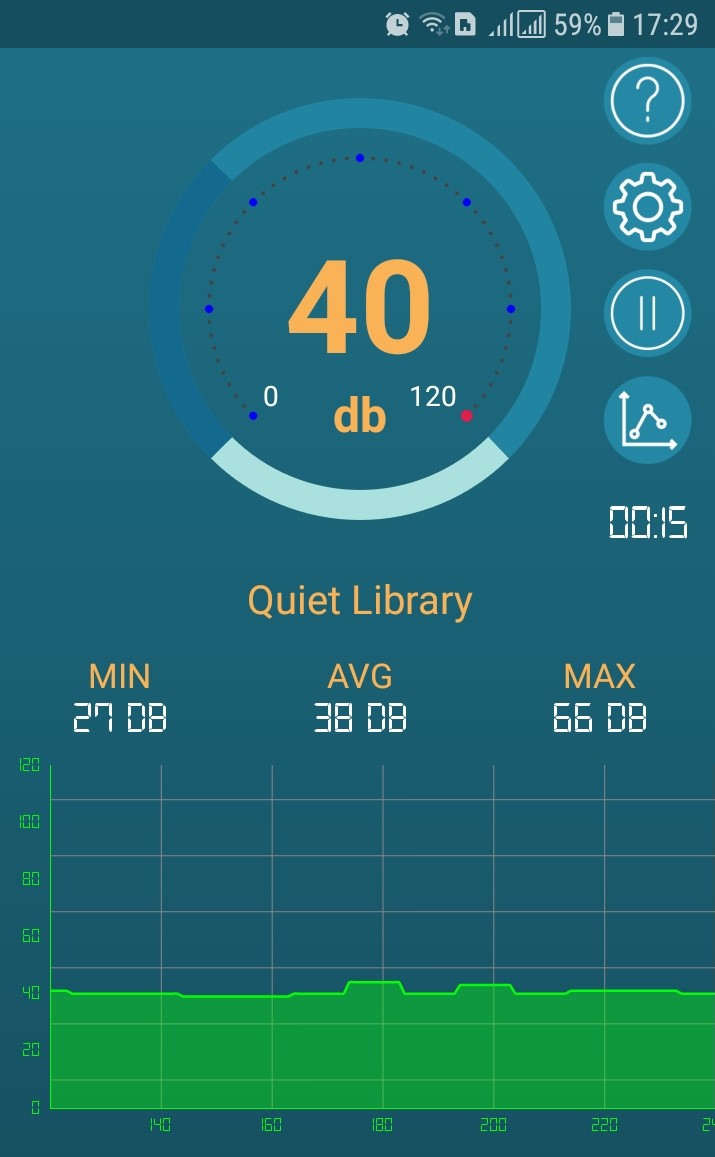The height and width of the screenshot is (1157, 715).
Task: Open the settings gear icon
Action: pyautogui.click(x=647, y=207)
